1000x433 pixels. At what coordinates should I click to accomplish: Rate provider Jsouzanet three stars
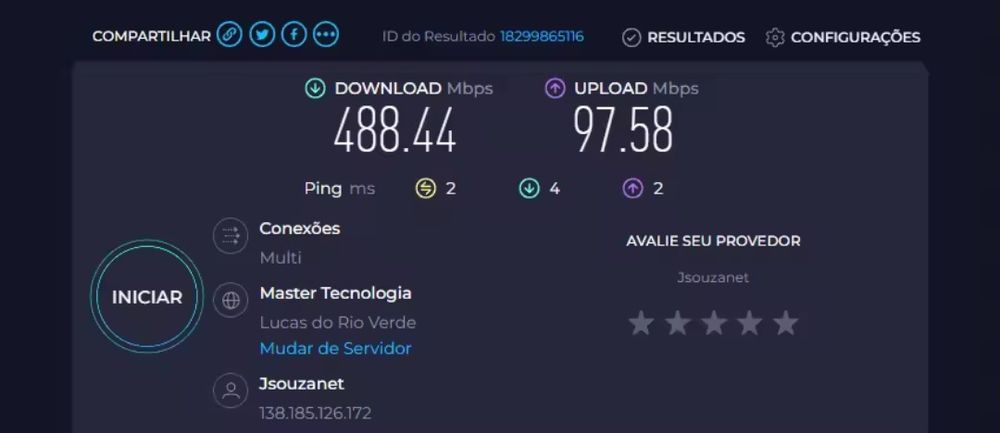click(713, 323)
